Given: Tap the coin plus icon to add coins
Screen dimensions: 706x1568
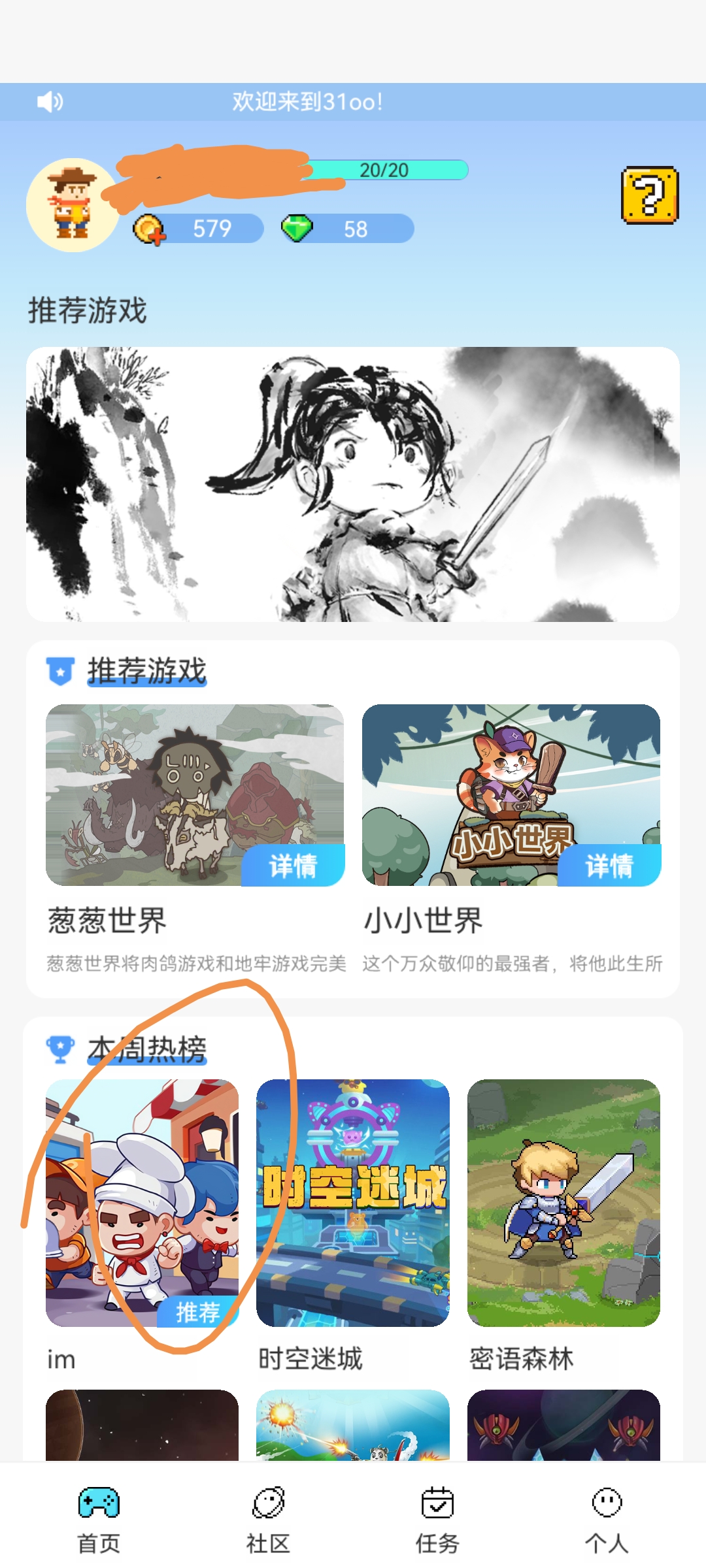Looking at the screenshot, I should coord(149,229).
